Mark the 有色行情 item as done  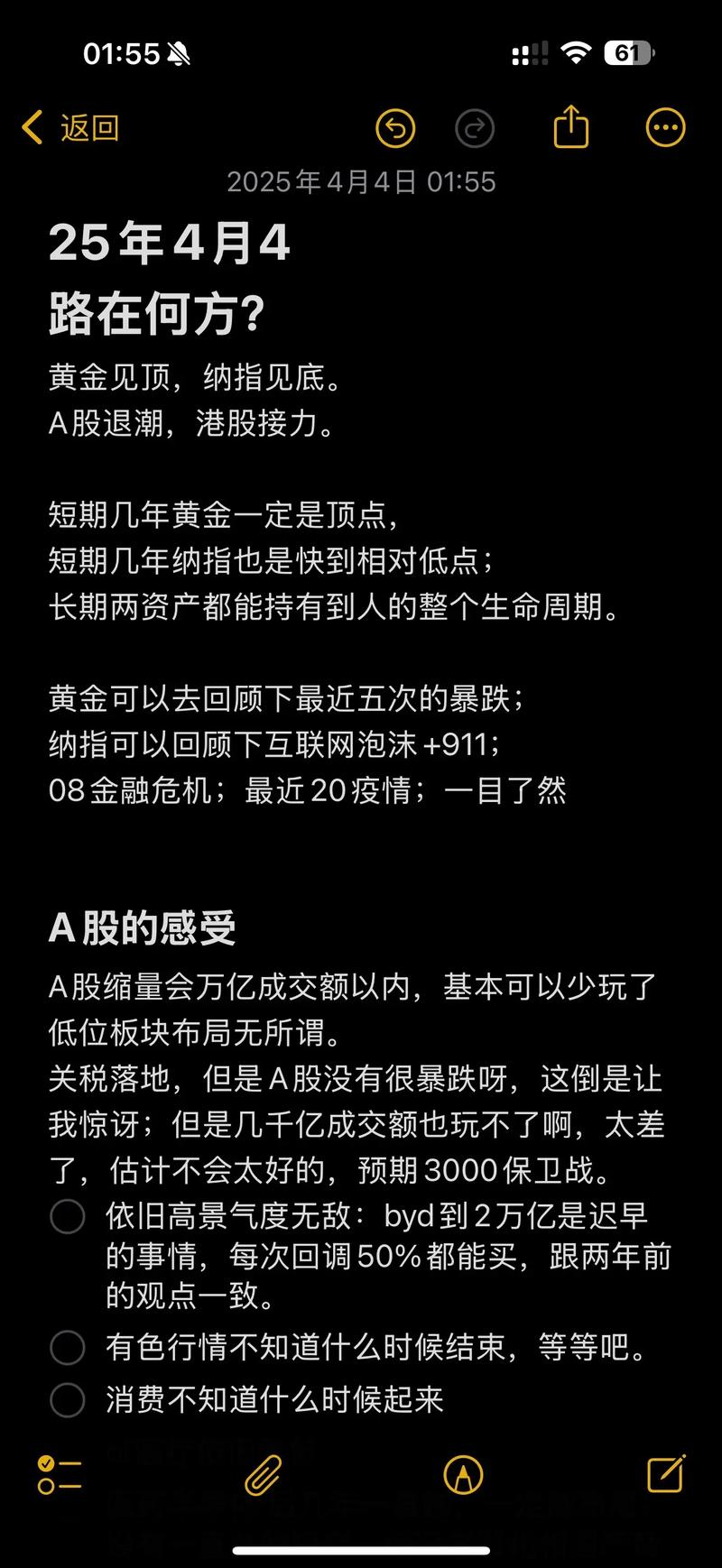[68, 1348]
